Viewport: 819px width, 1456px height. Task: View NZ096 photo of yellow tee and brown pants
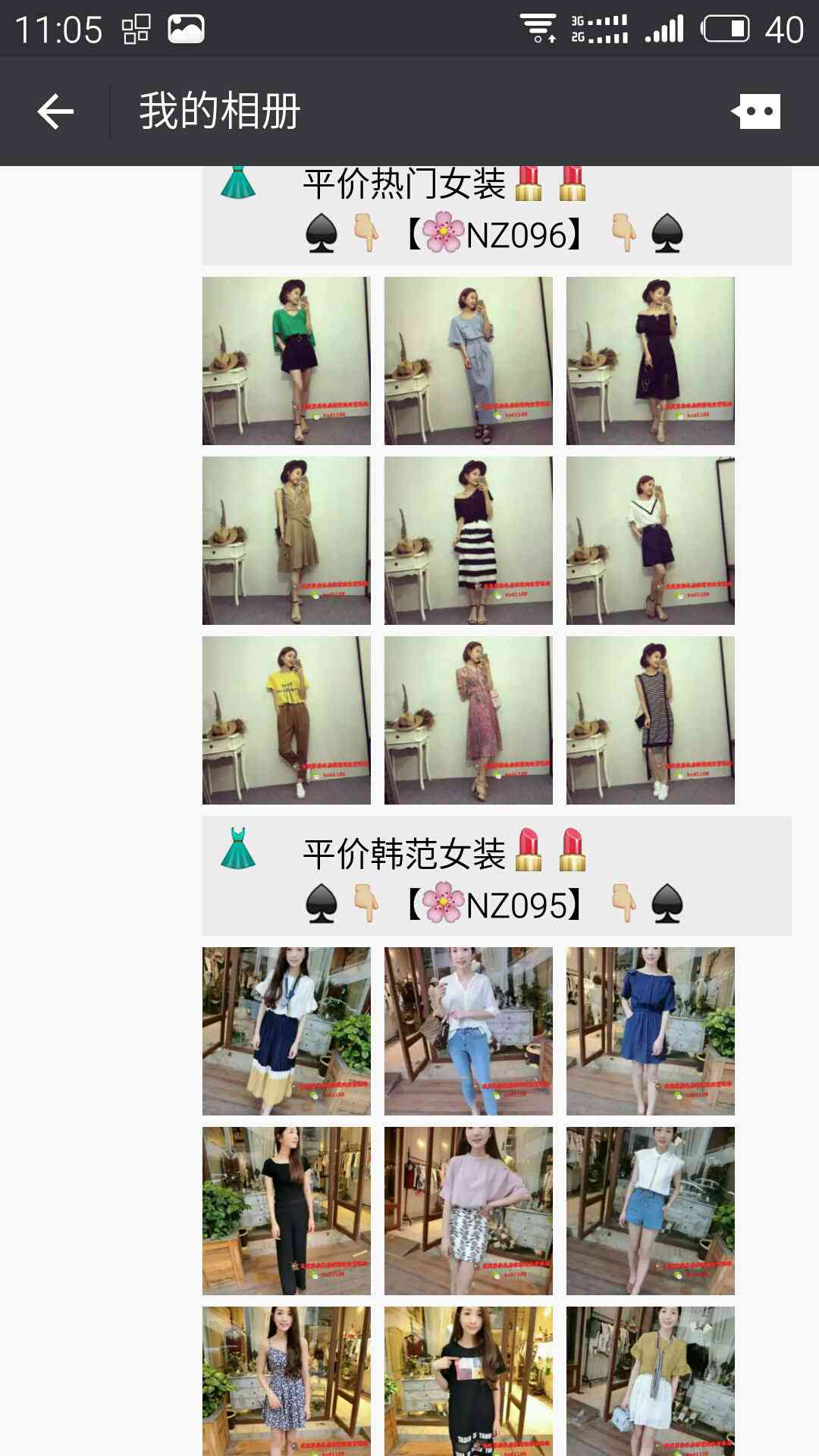(x=287, y=720)
